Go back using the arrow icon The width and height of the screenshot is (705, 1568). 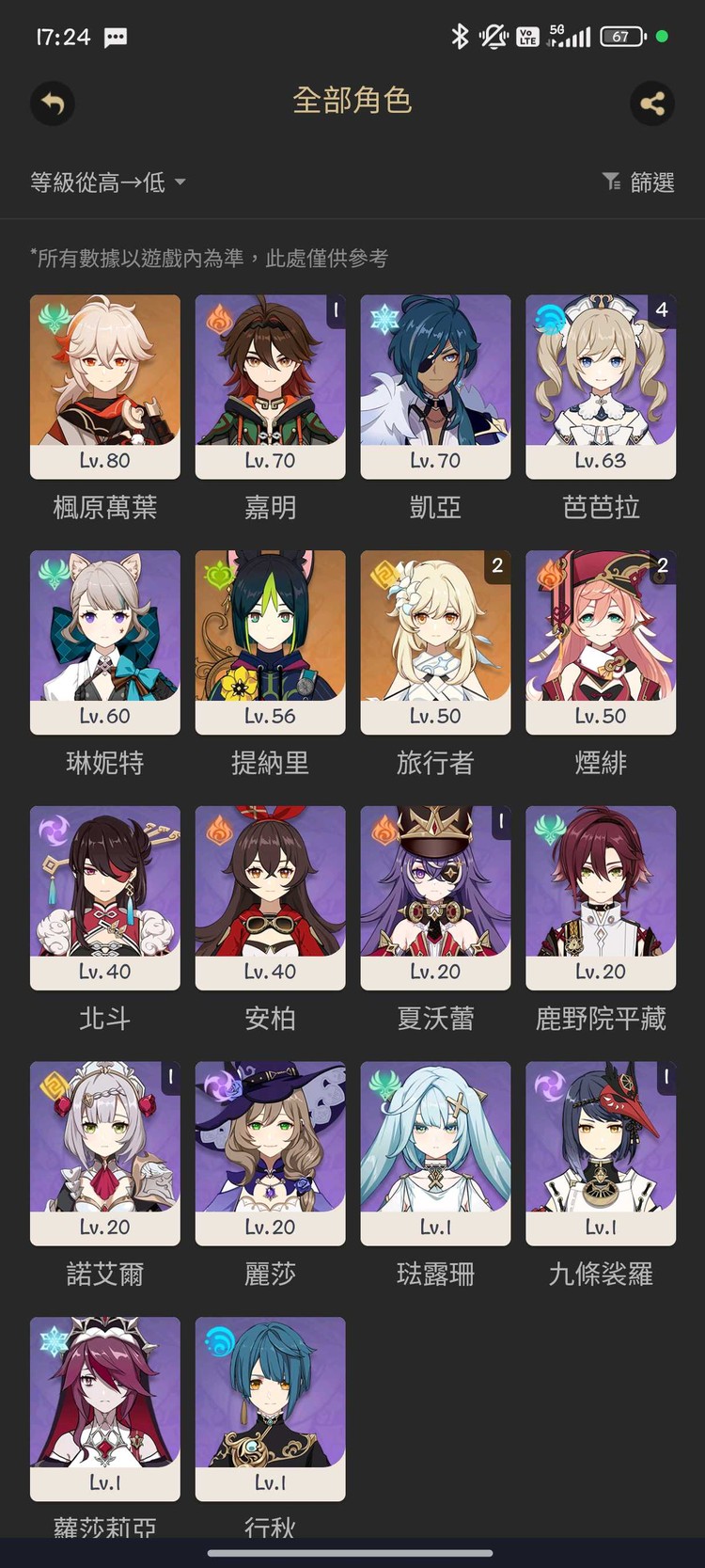pyautogui.click(x=53, y=103)
